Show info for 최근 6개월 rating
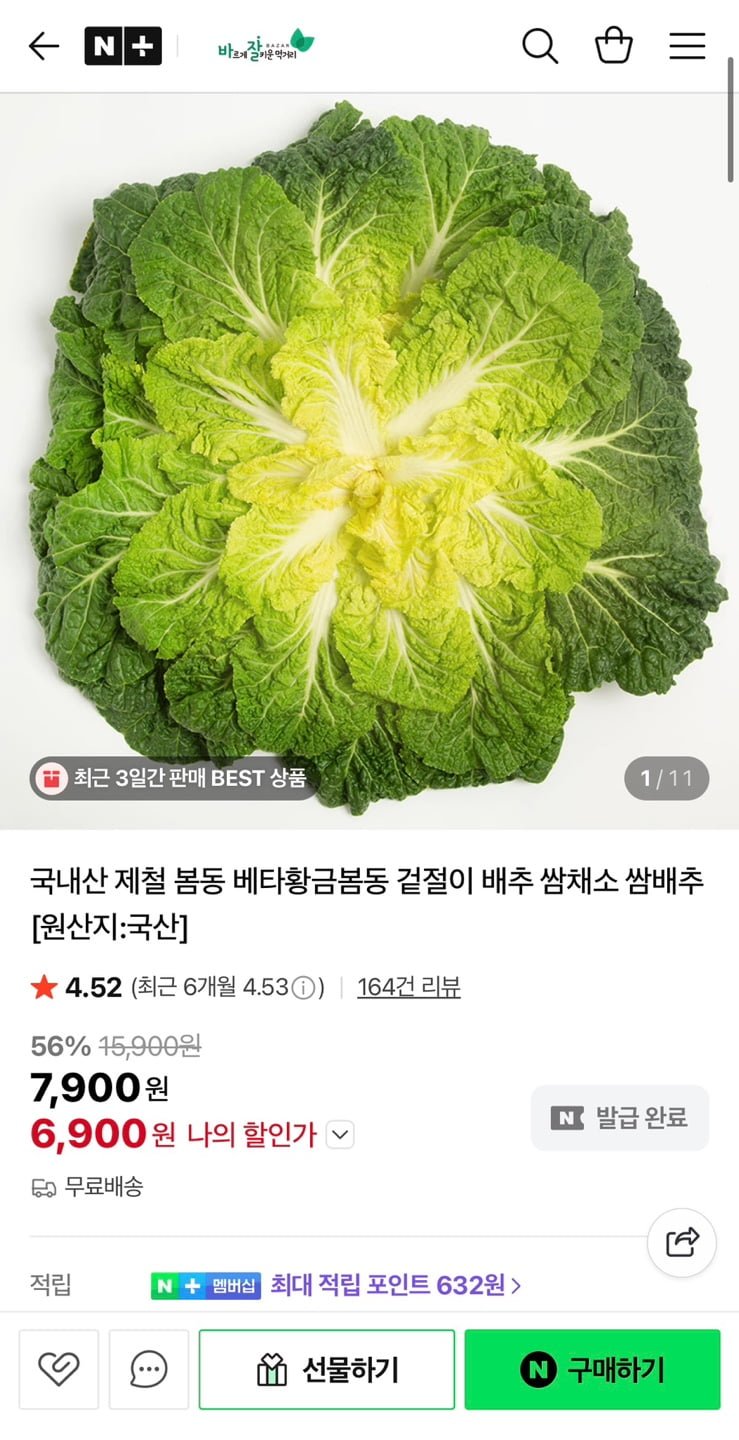This screenshot has width=739, height=1440. [x=306, y=989]
